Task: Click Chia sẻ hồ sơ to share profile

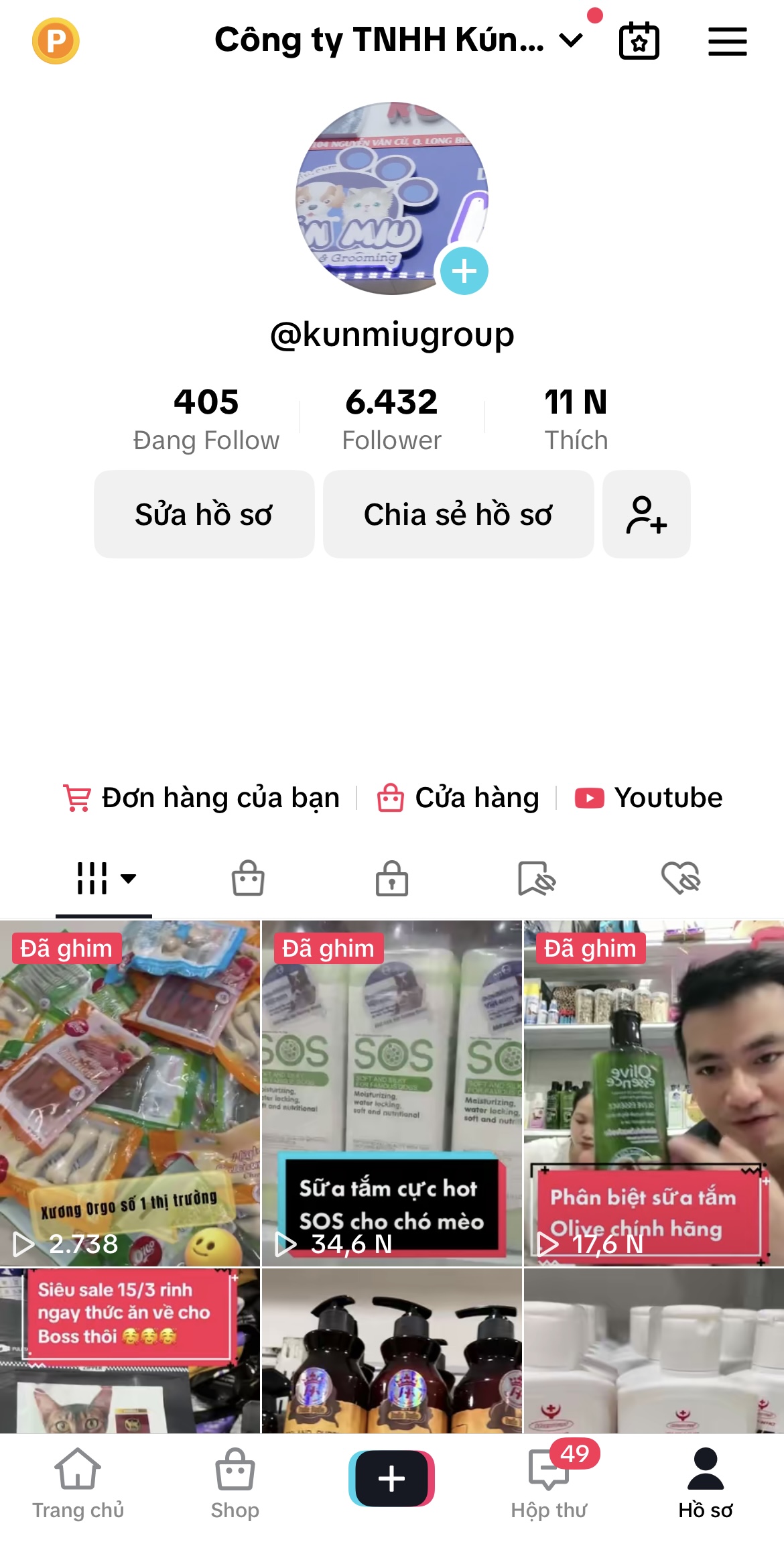Action: tap(458, 514)
